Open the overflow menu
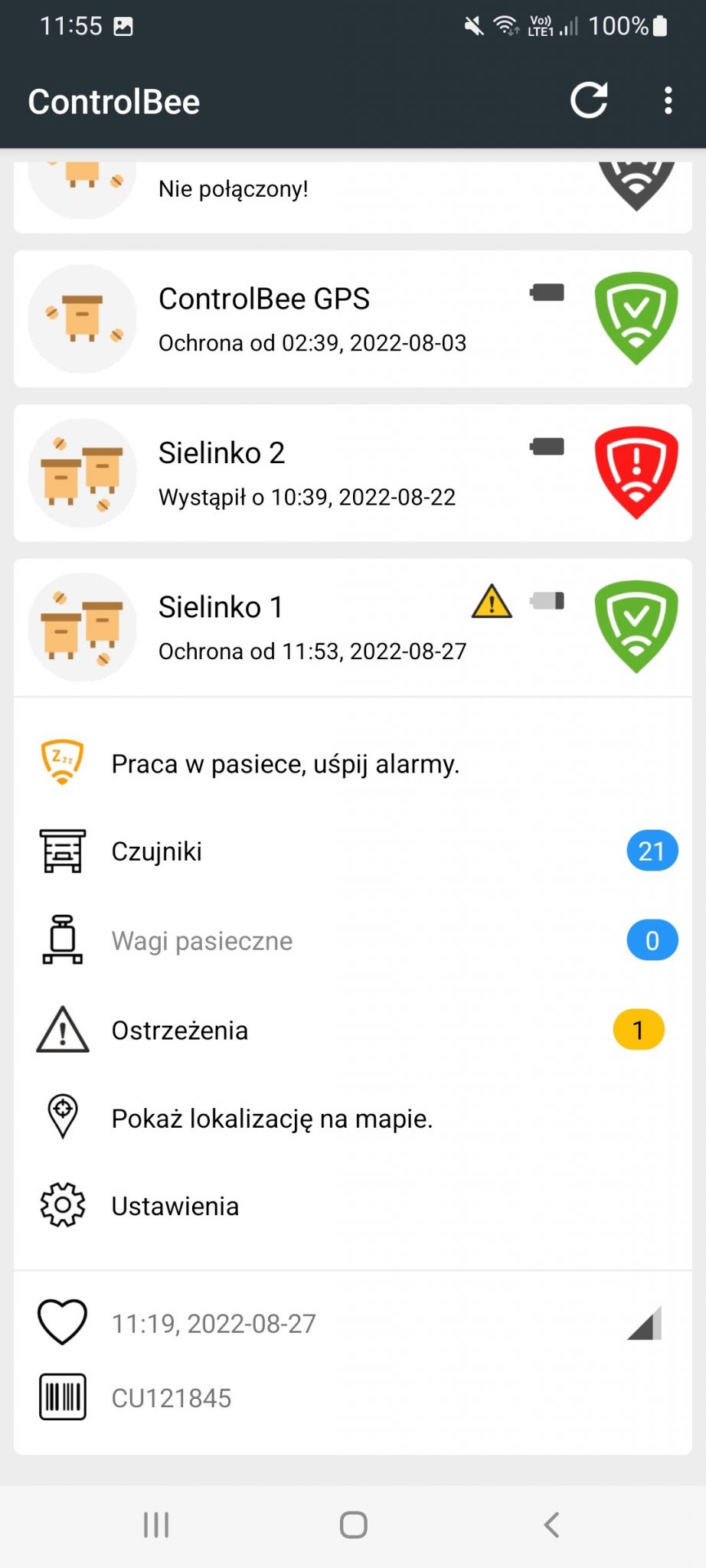The width and height of the screenshot is (706, 1568). 668,100
